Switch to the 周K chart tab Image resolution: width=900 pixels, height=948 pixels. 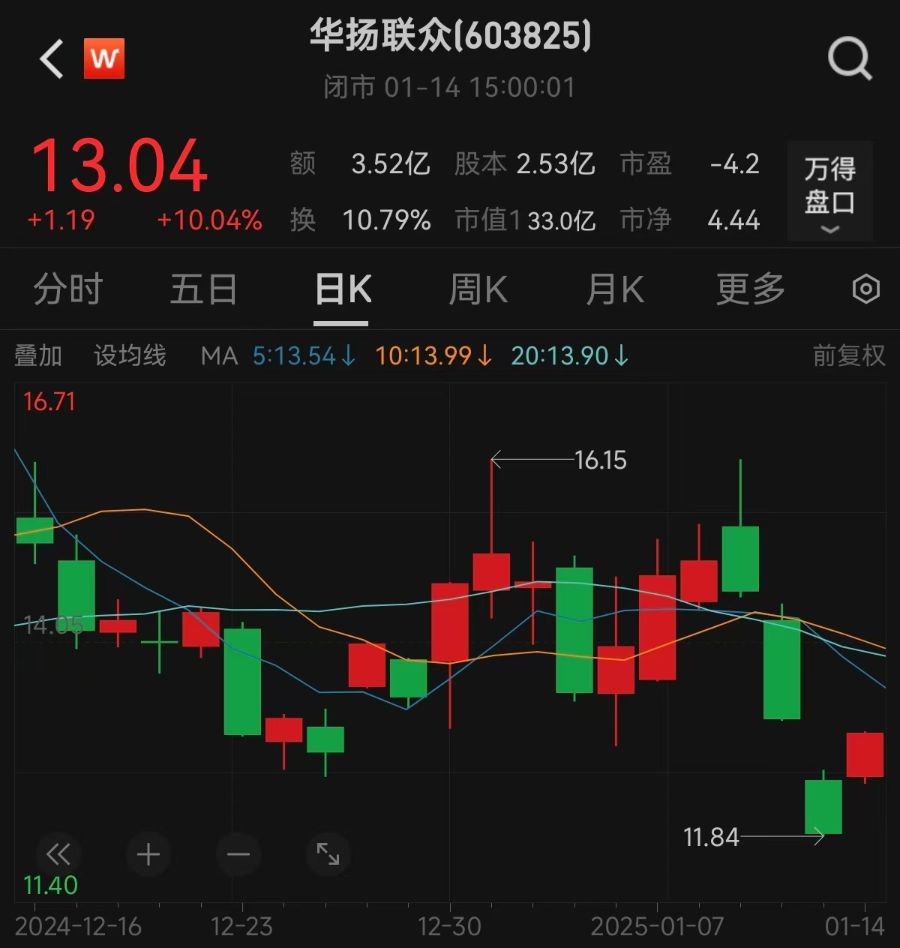click(478, 290)
